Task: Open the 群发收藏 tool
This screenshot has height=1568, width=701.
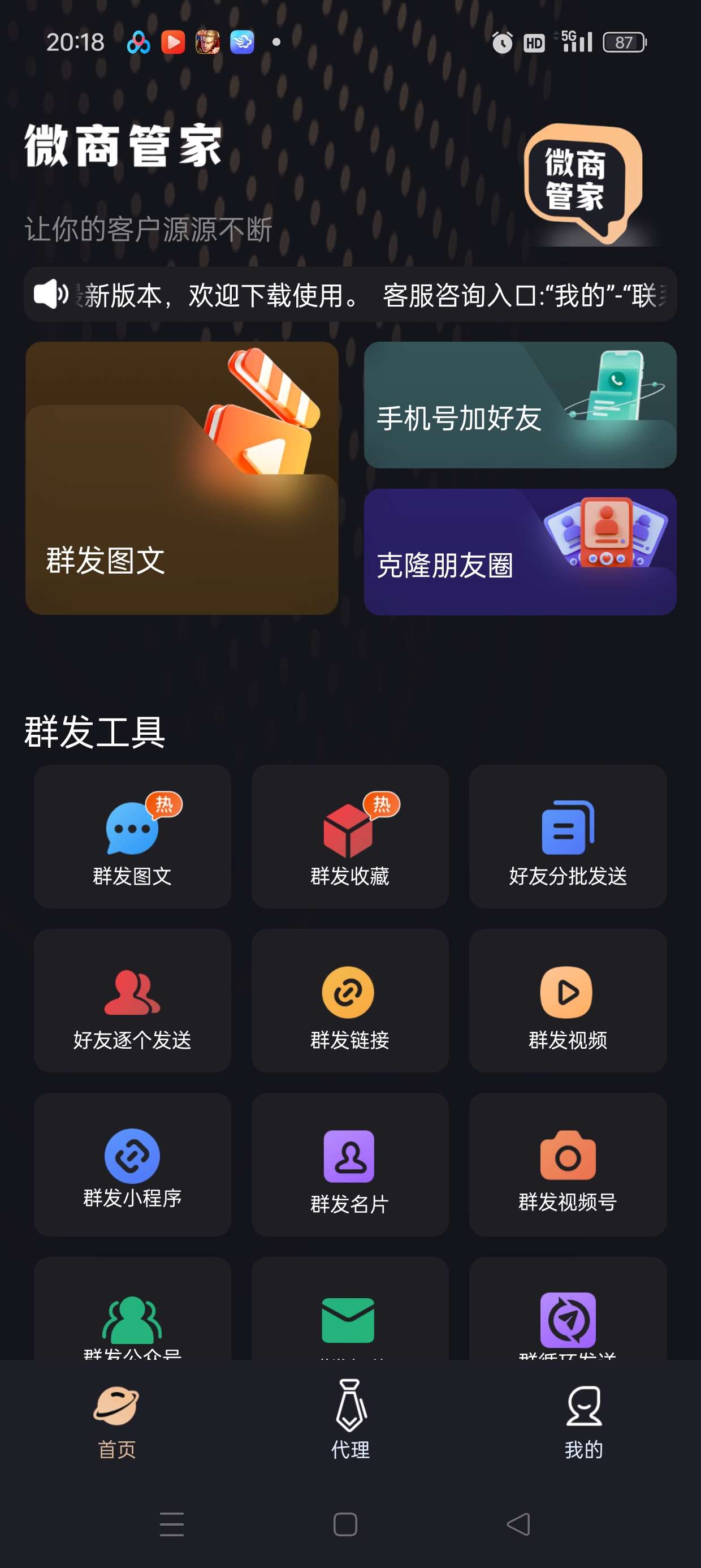Action: [350, 837]
